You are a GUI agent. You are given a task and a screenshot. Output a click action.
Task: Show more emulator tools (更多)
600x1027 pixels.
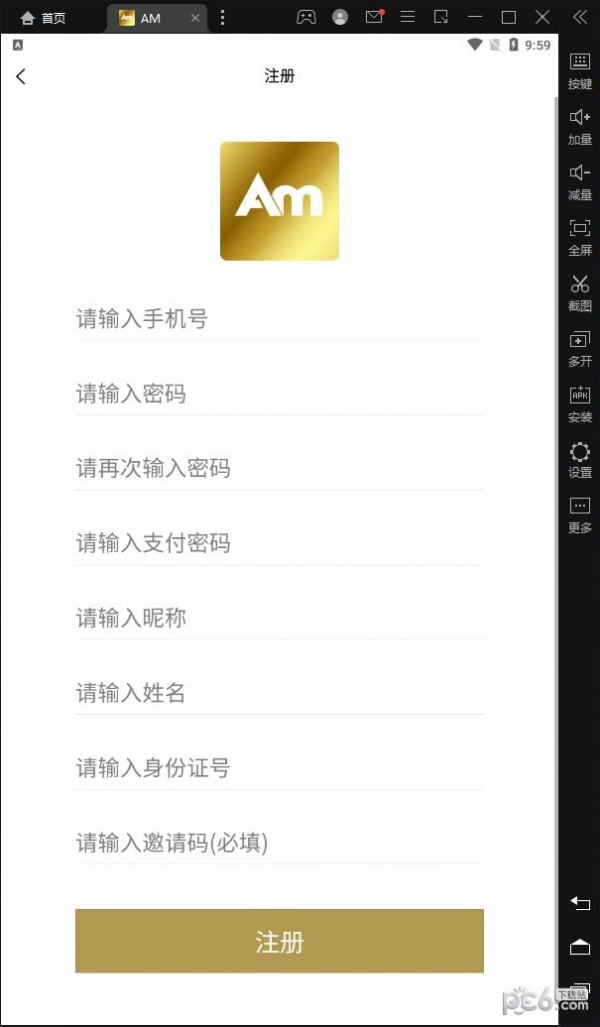pos(580,514)
